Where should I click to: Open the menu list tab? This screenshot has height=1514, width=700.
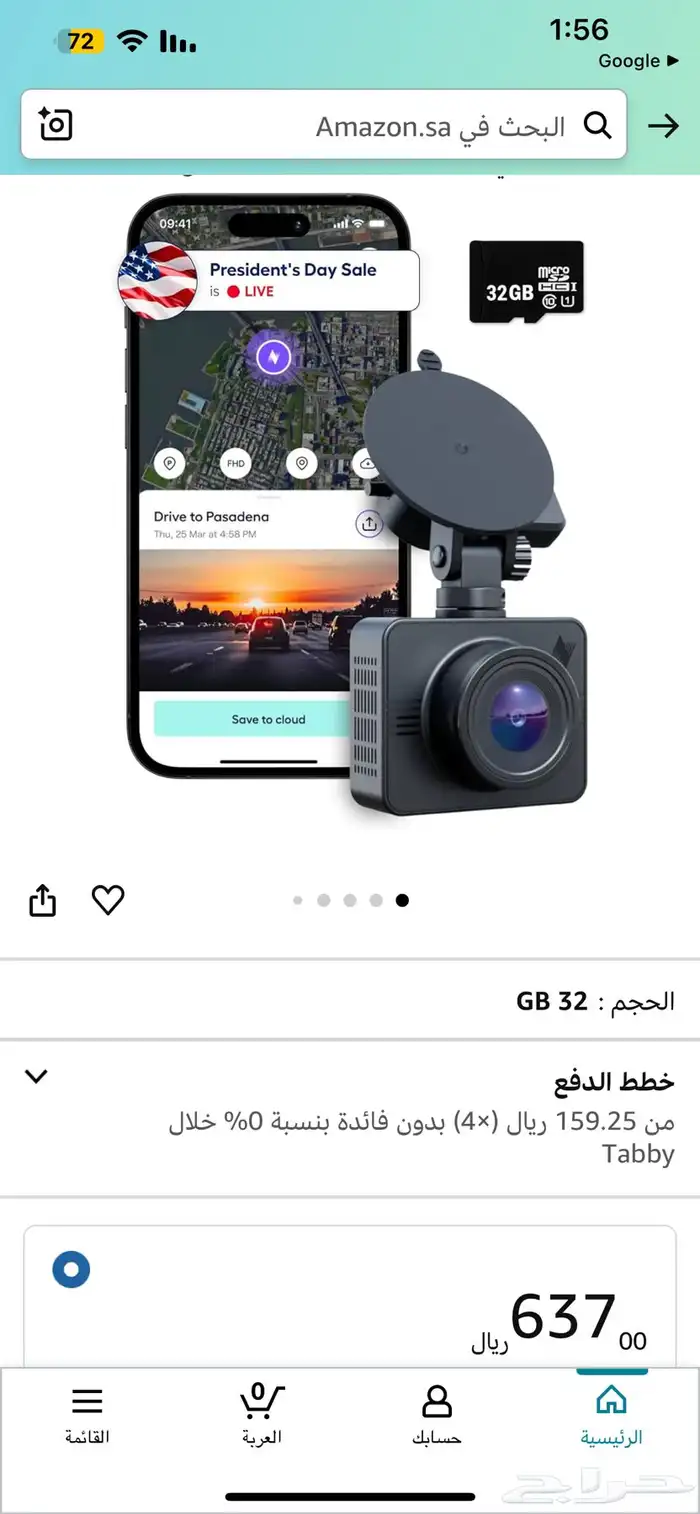tap(87, 1414)
